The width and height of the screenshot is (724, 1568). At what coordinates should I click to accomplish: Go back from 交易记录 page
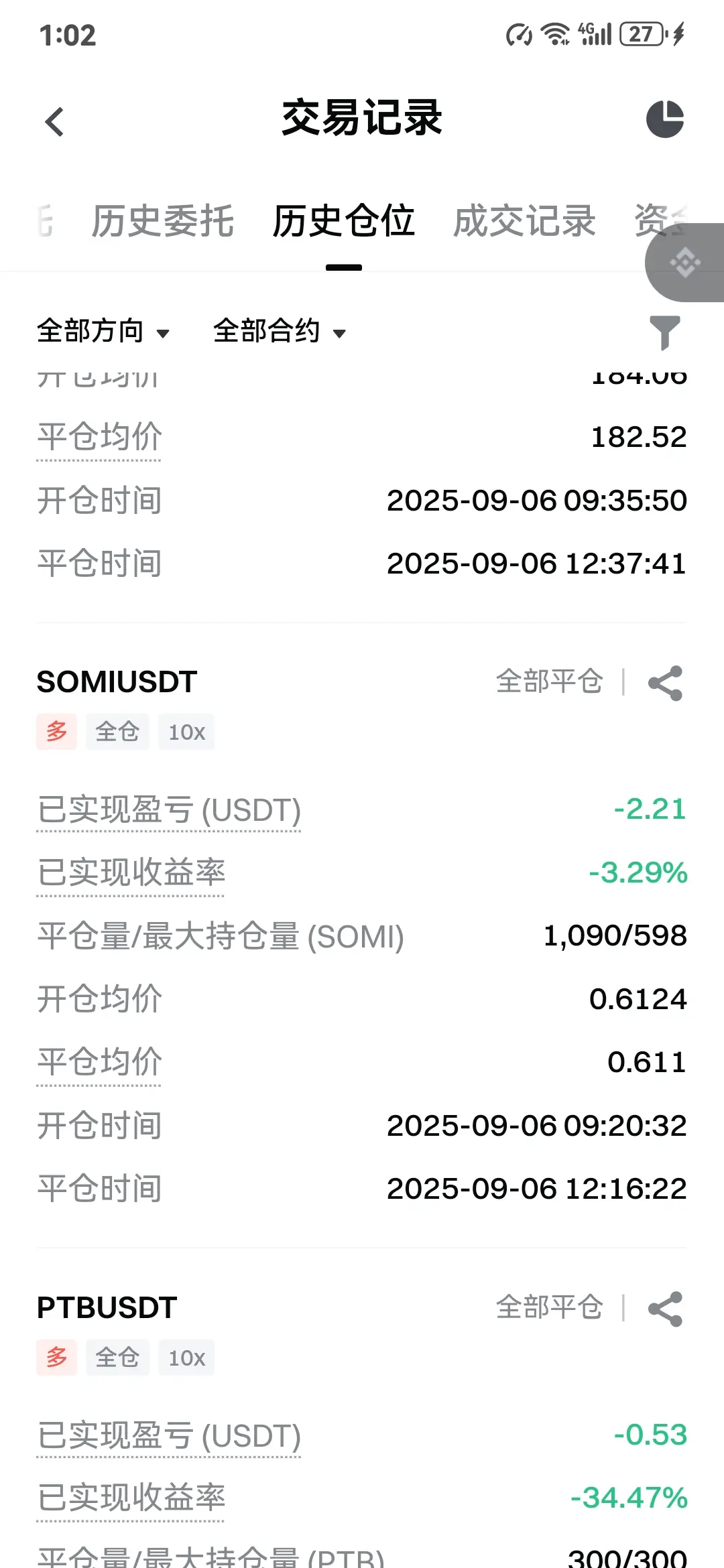54,122
